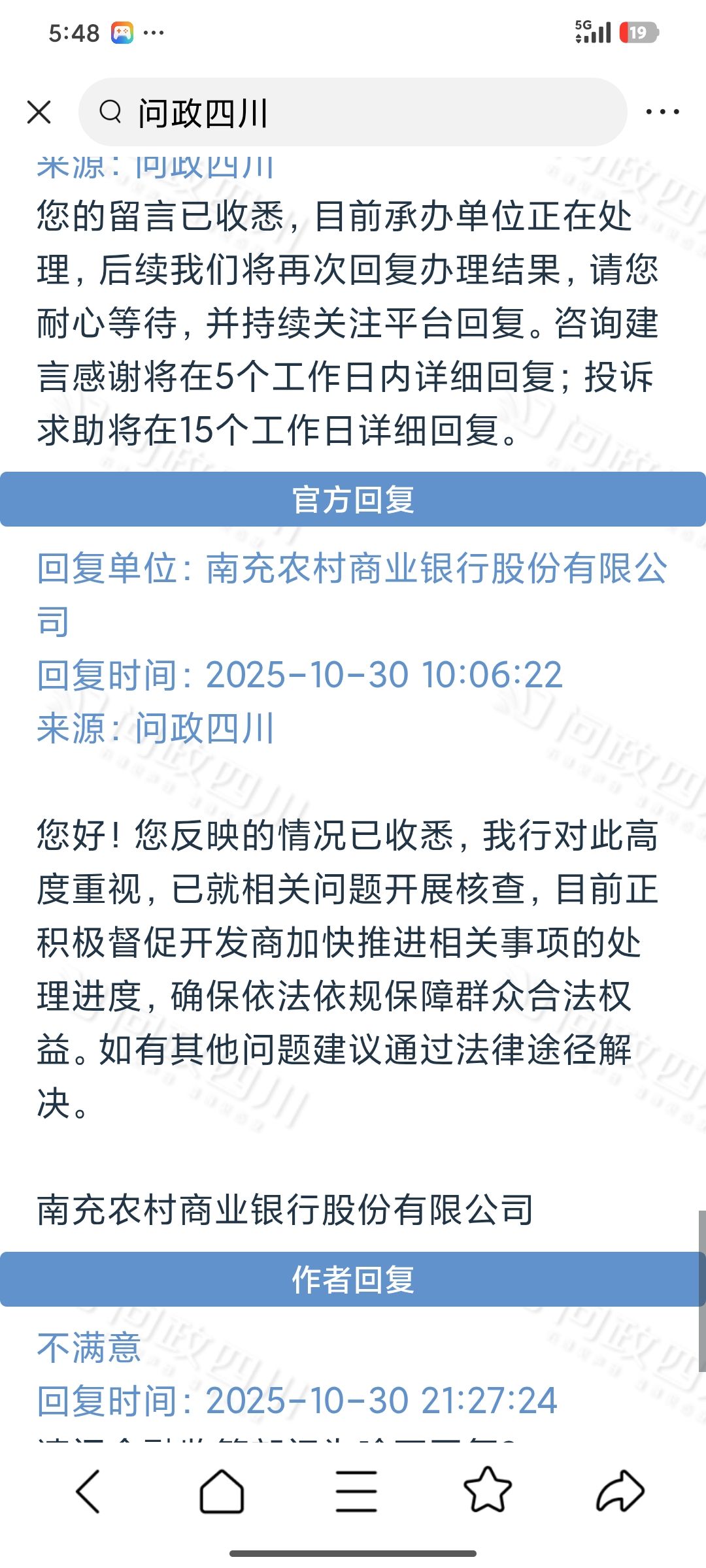This screenshot has height=1568, width=706.
Task: Open the bottom toolbar menu
Action: [356, 1492]
